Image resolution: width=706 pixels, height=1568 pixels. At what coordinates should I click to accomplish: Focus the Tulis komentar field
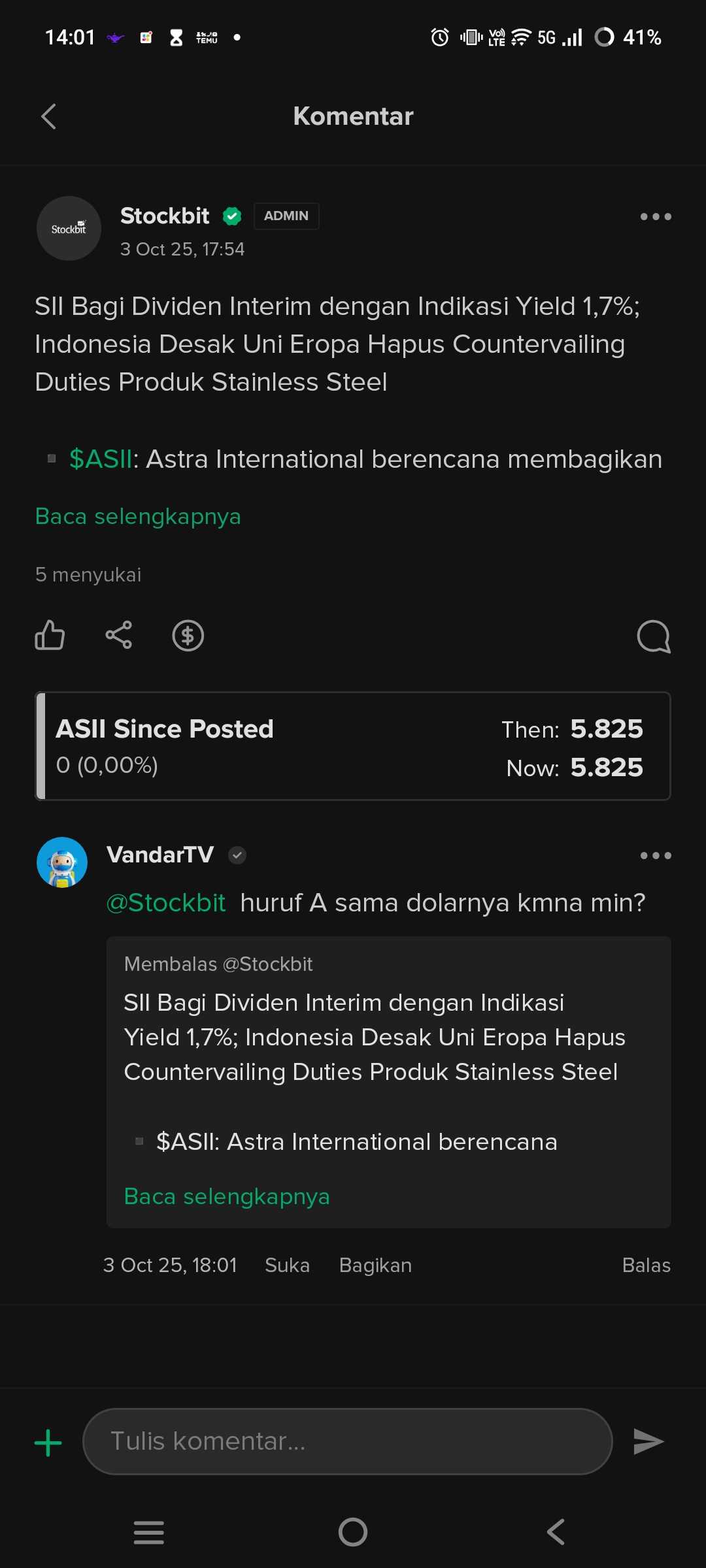[347, 1441]
